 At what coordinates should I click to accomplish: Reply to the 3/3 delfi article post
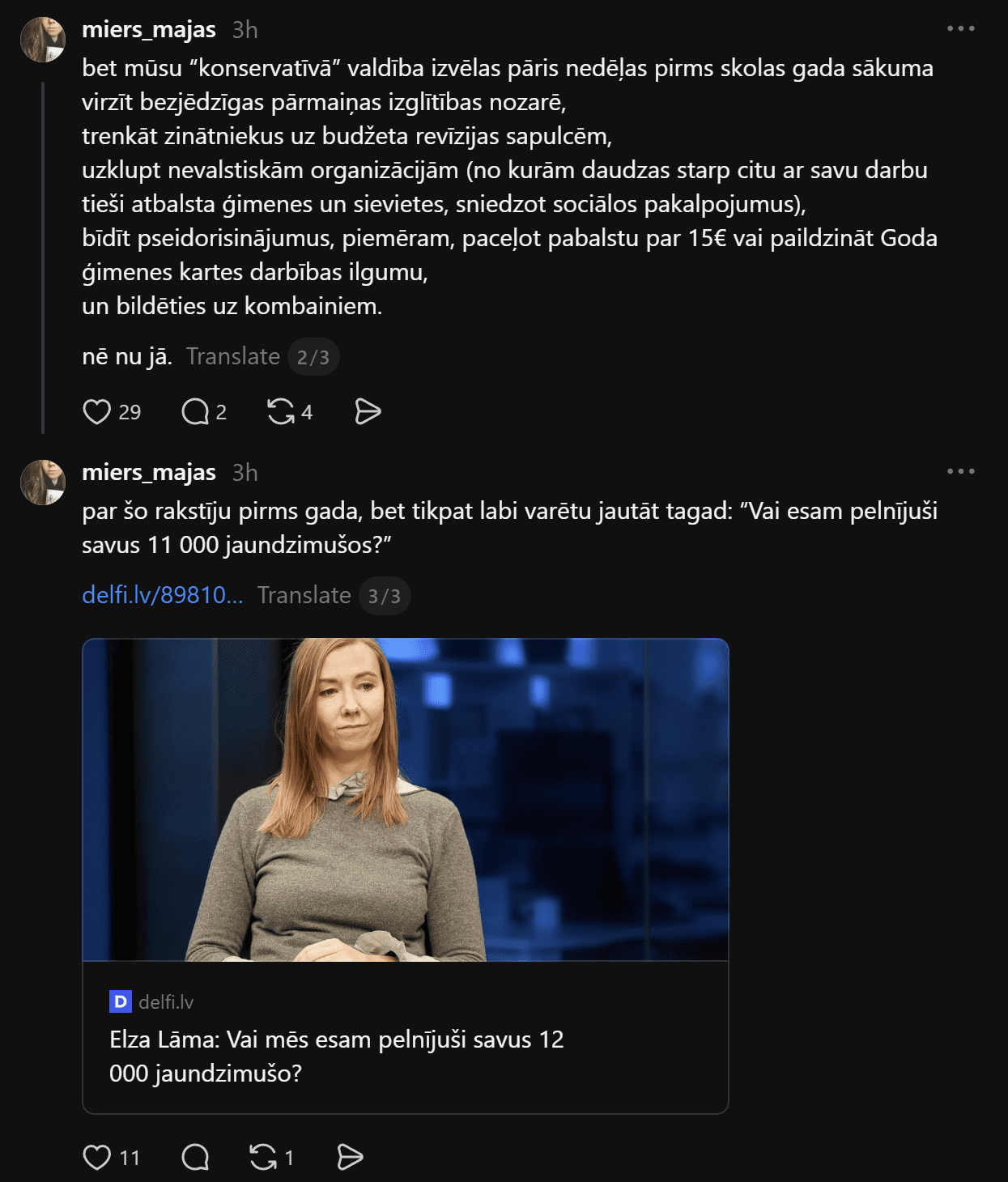[195, 1158]
